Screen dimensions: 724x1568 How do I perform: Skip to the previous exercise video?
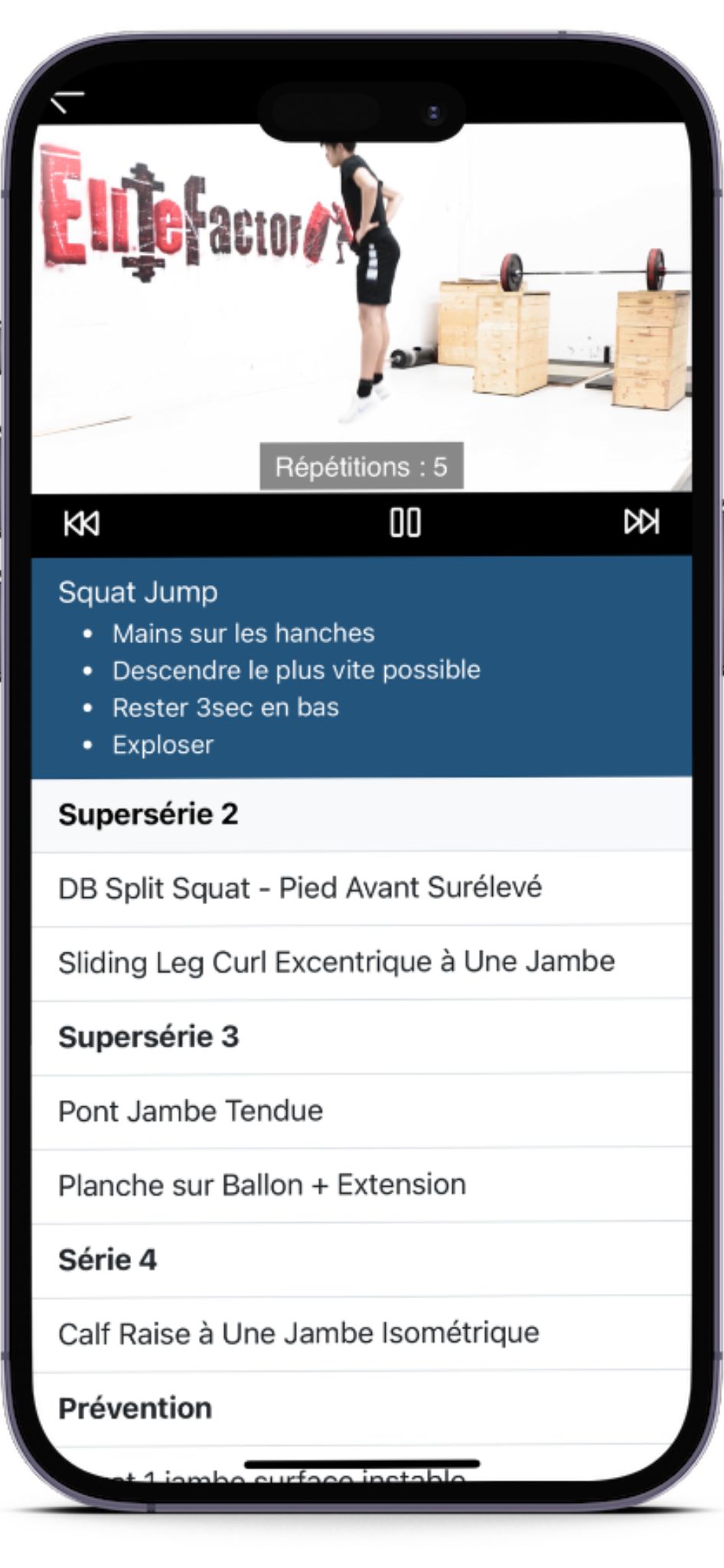point(82,524)
